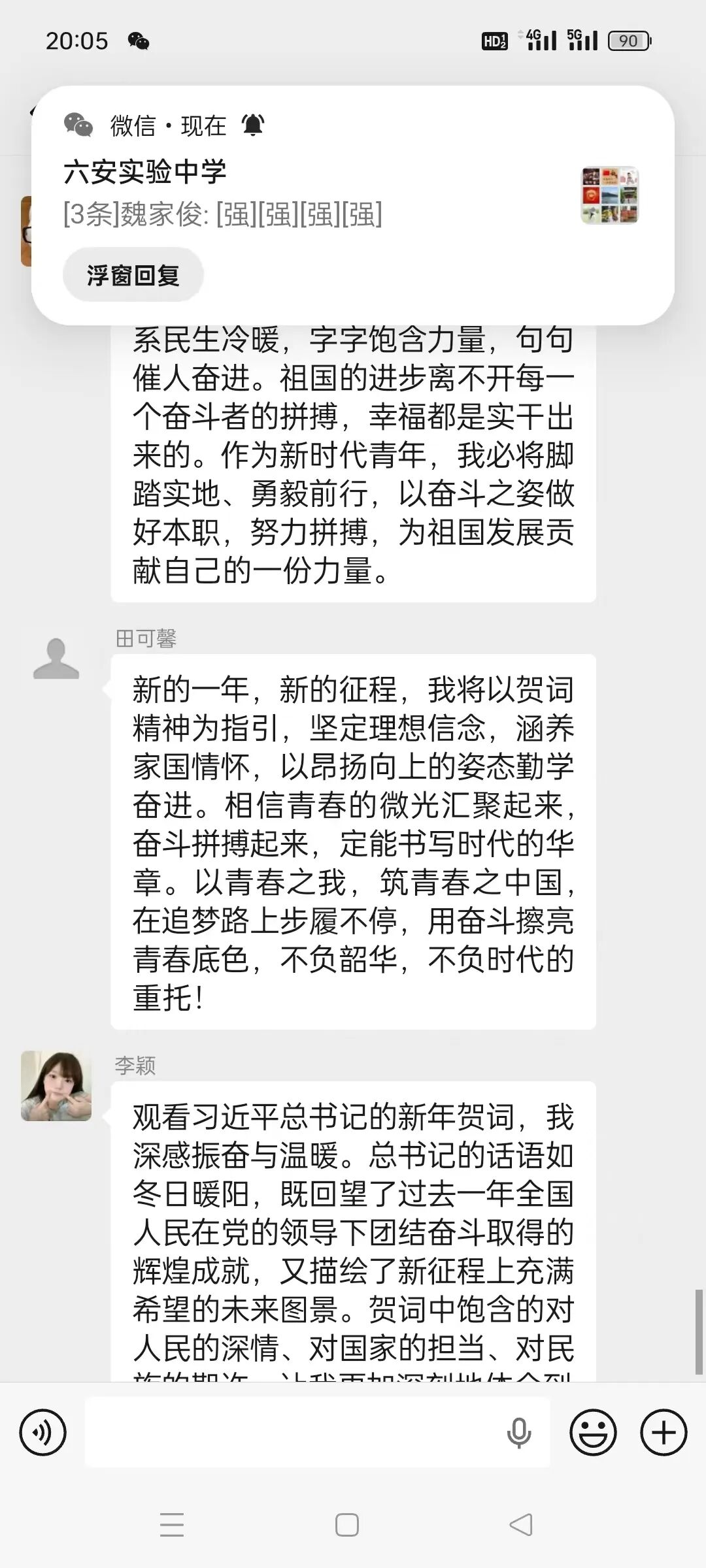The width and height of the screenshot is (706, 1568).
Task: Start voice-to-text with the microphone icon
Action: [x=519, y=1433]
